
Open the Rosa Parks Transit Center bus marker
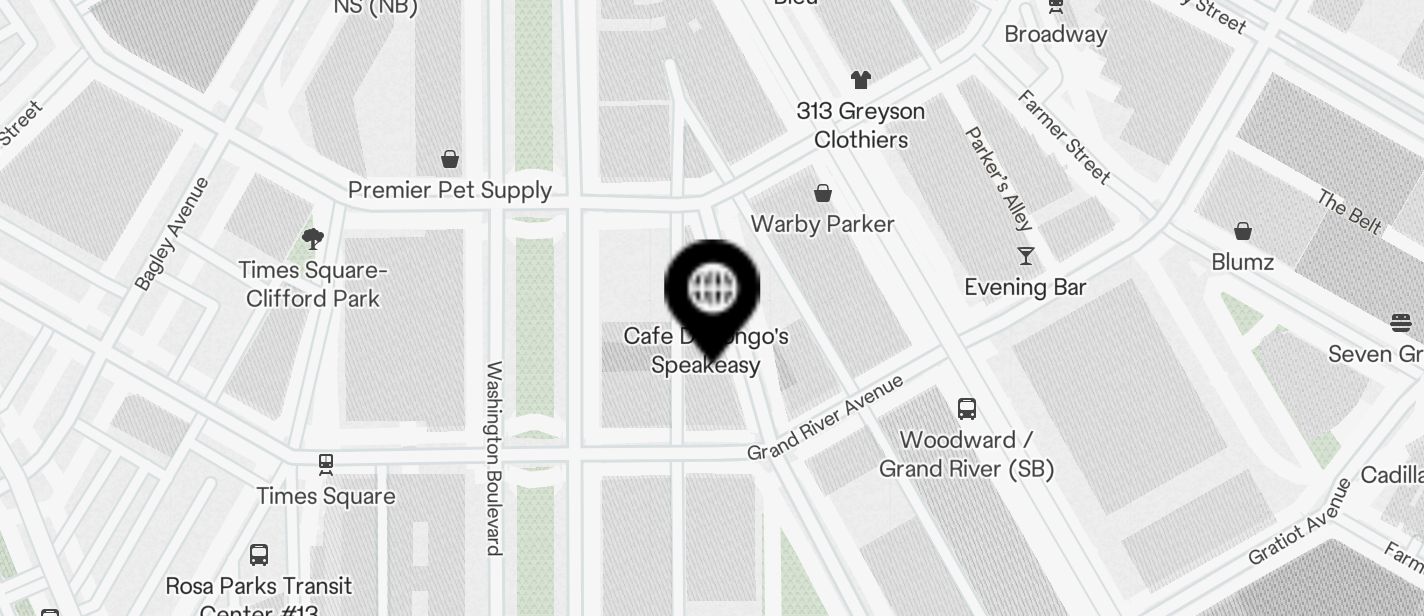259,554
